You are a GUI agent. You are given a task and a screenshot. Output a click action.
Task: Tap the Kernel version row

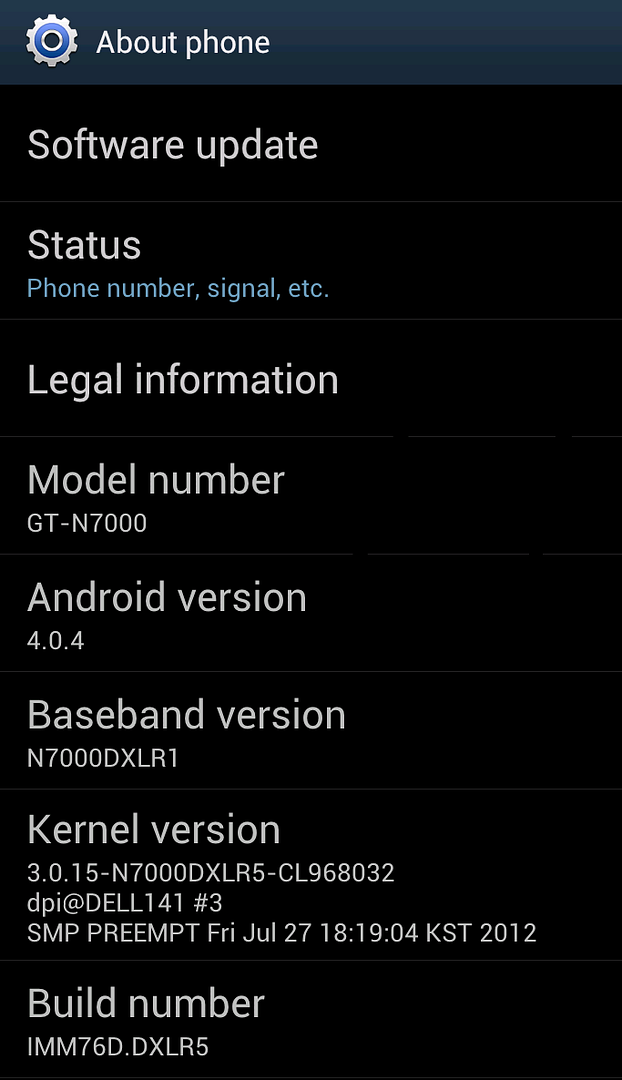pos(310,877)
